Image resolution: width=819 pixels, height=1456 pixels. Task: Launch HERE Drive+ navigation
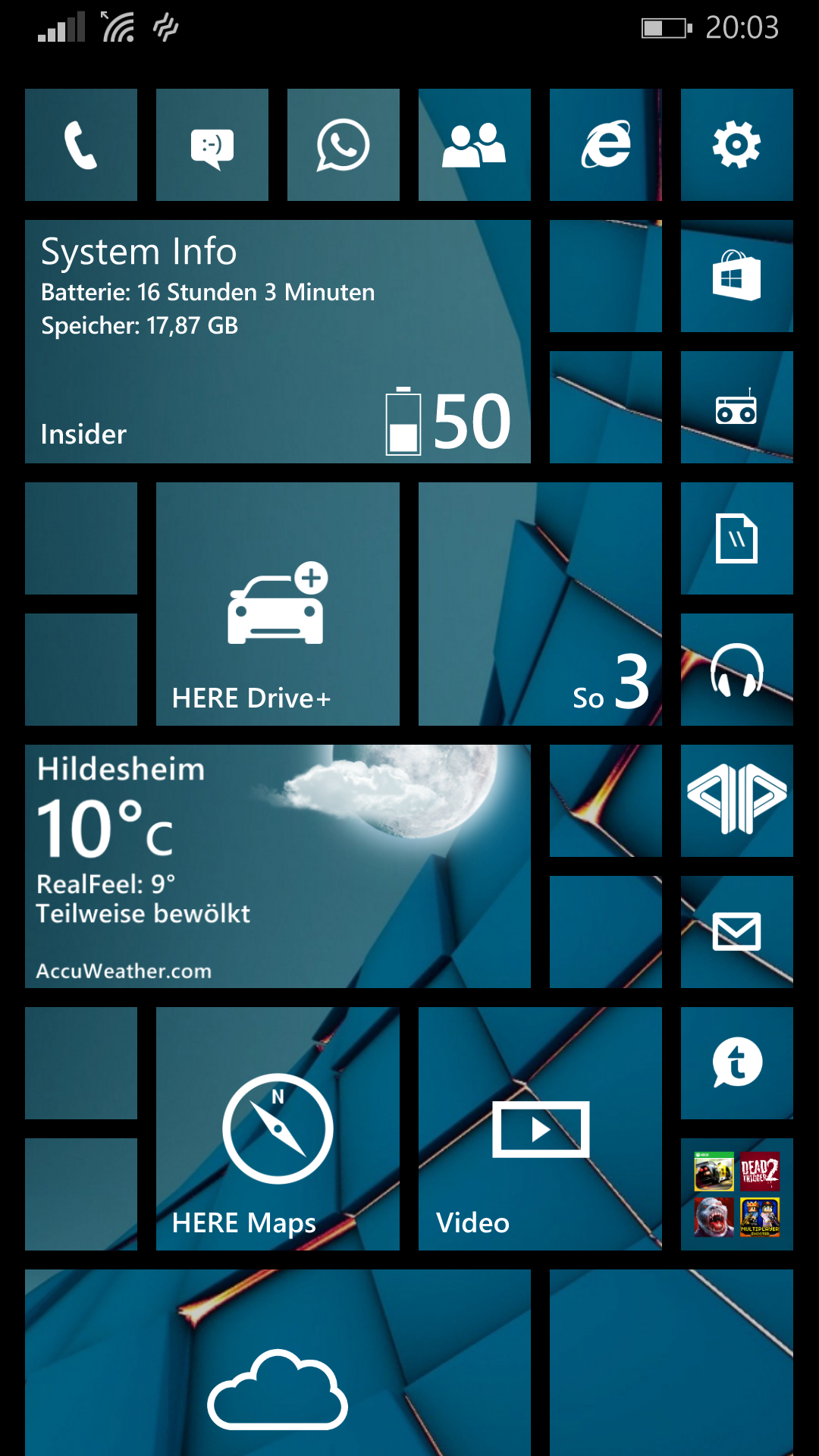coord(278,604)
